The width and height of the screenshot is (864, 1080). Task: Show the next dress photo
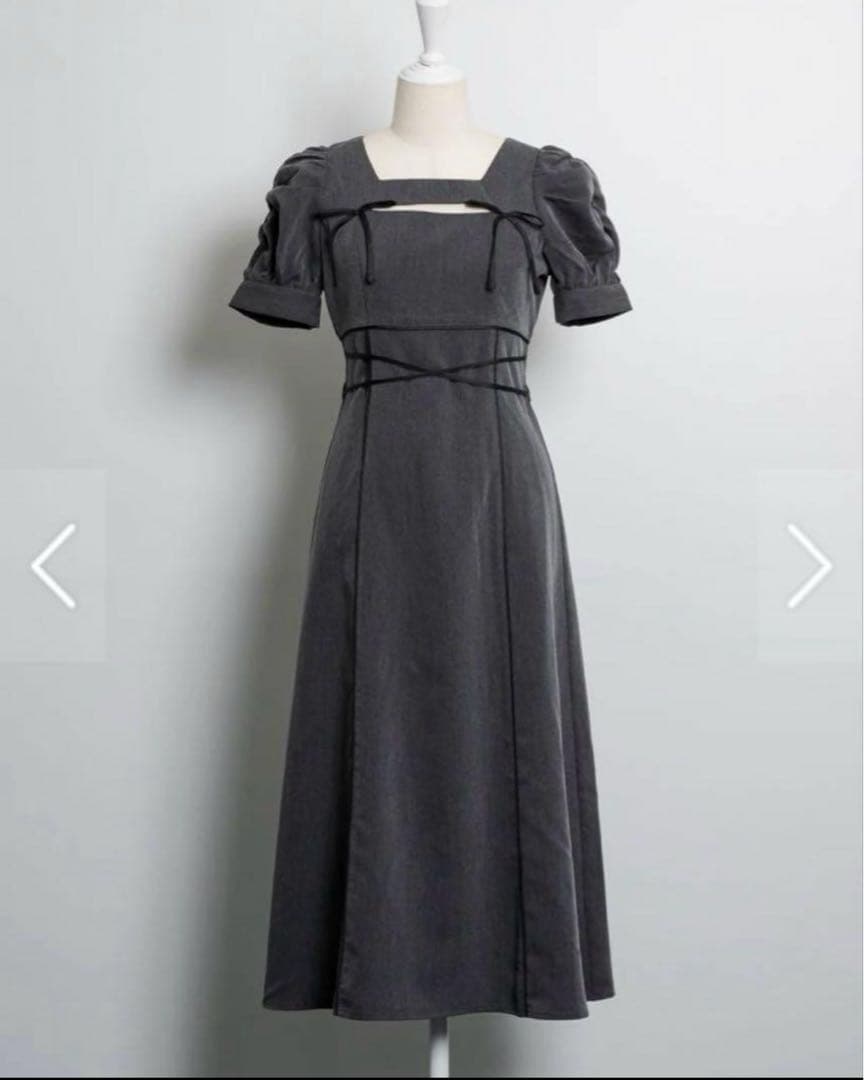pyautogui.click(x=809, y=566)
